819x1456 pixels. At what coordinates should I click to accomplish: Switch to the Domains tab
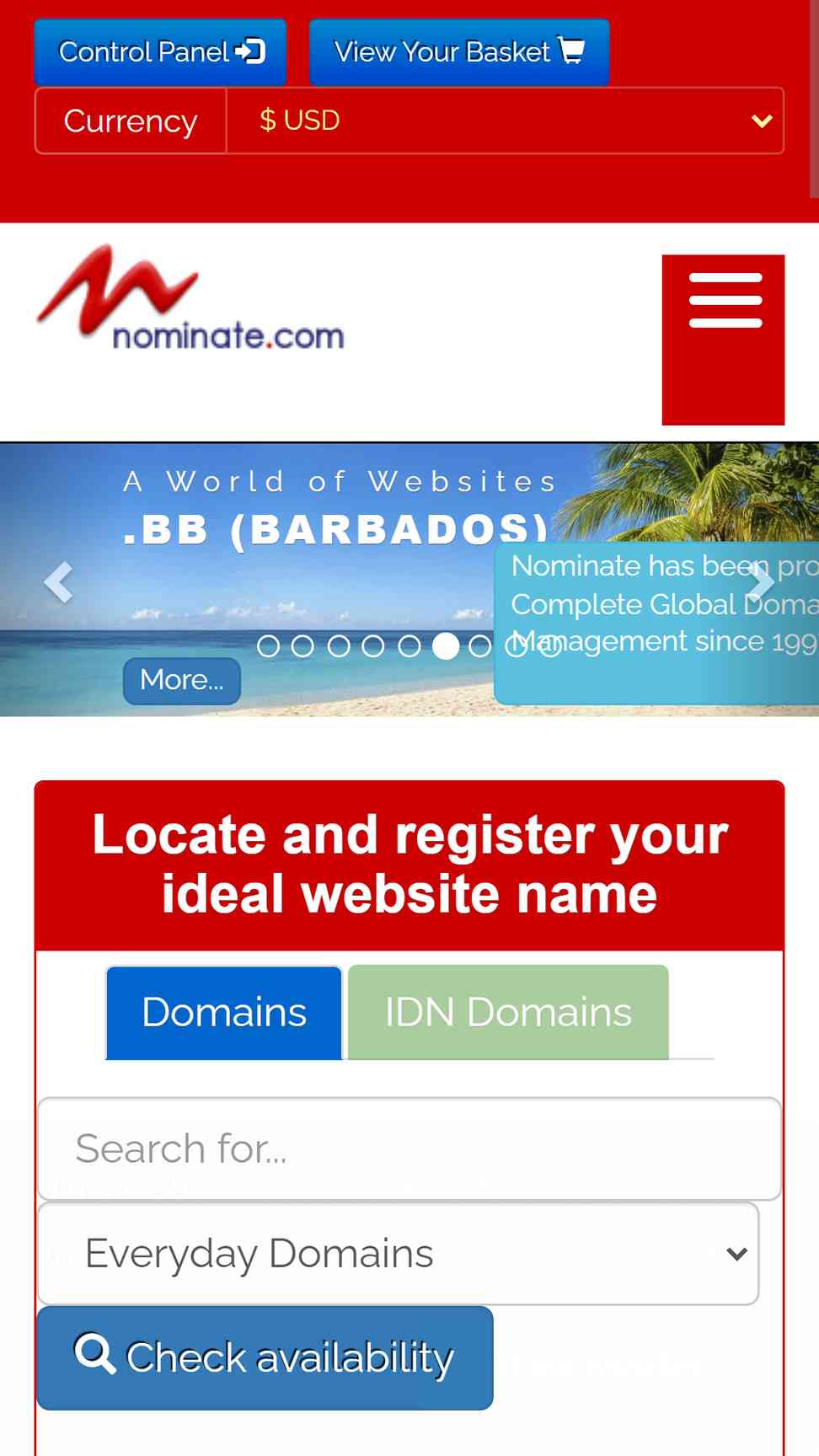click(224, 1012)
